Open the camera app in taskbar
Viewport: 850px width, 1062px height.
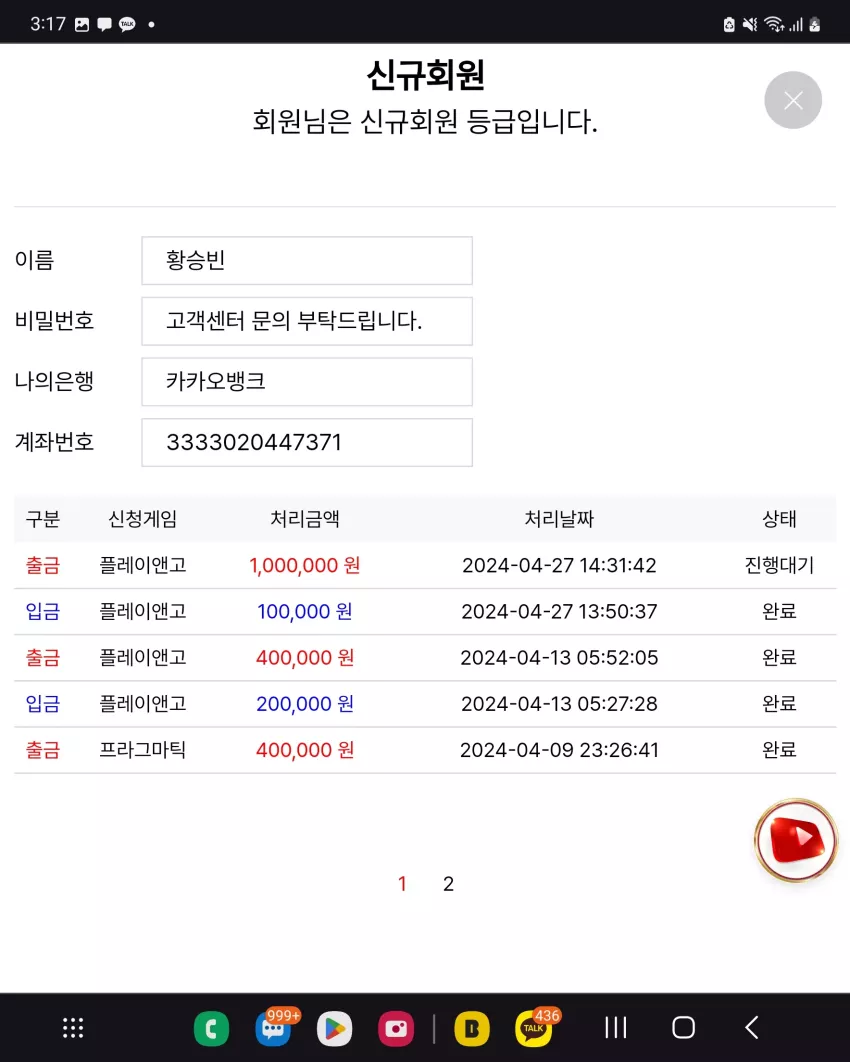click(396, 1029)
